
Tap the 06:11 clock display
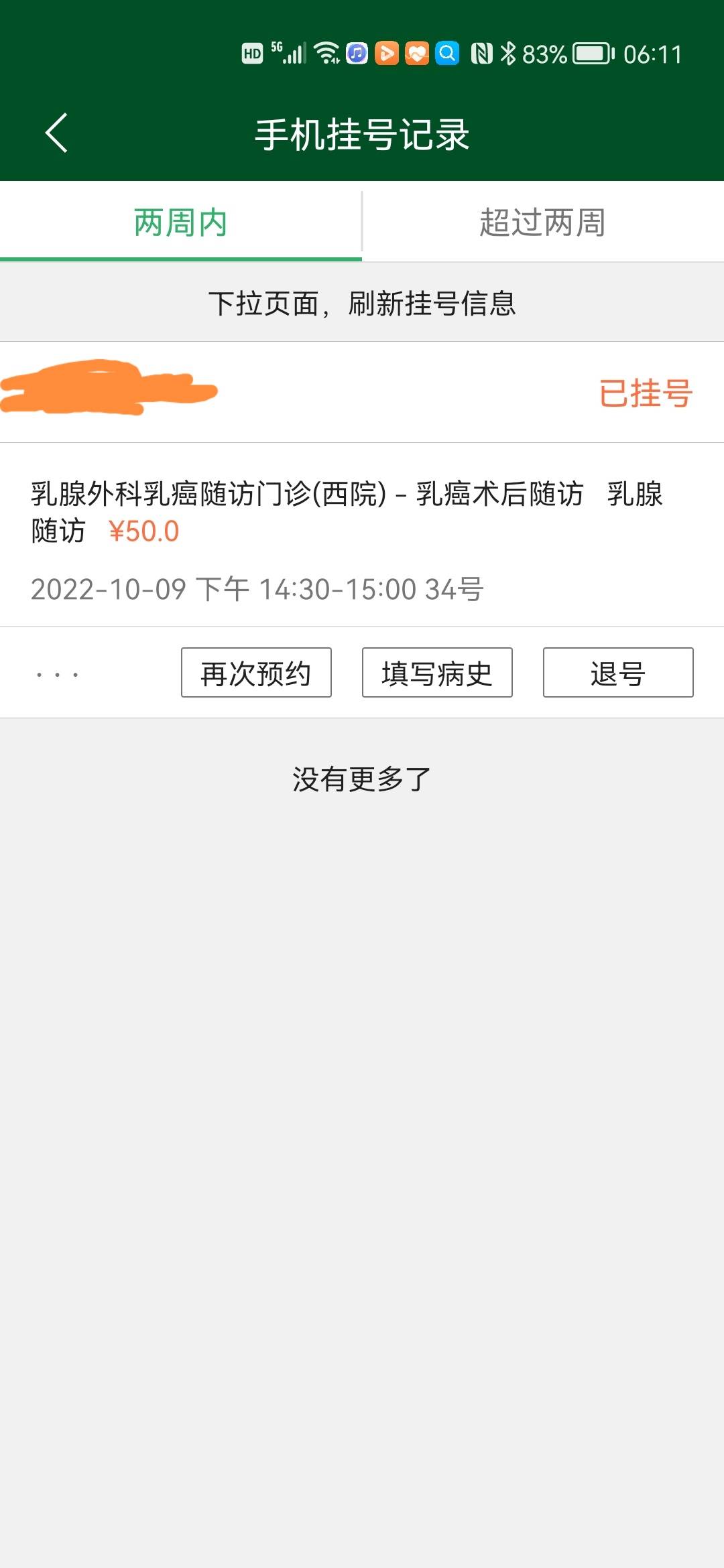pyautogui.click(x=654, y=52)
